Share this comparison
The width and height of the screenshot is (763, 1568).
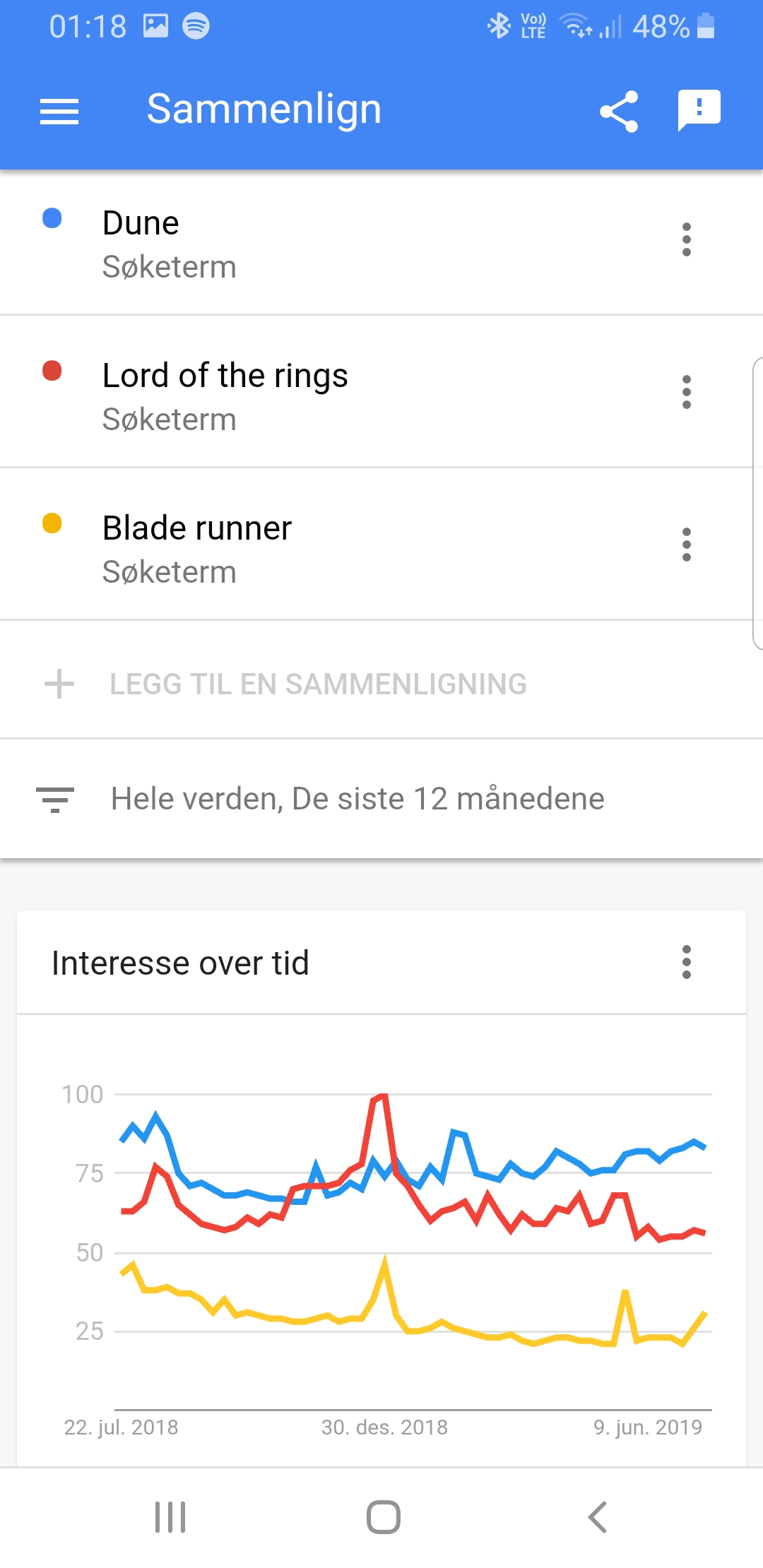(619, 112)
